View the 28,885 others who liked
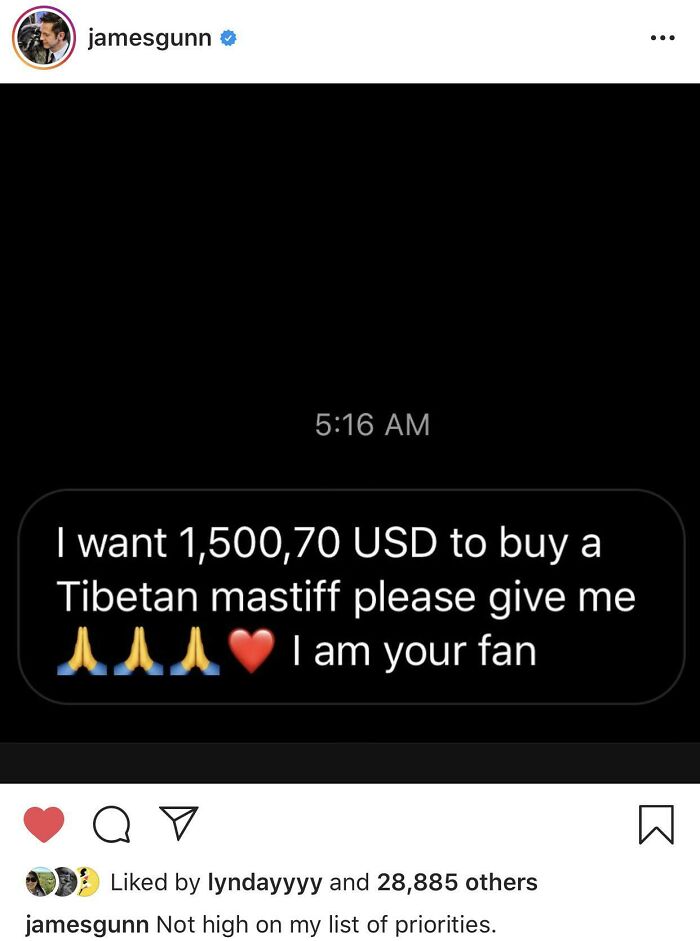 [457, 882]
